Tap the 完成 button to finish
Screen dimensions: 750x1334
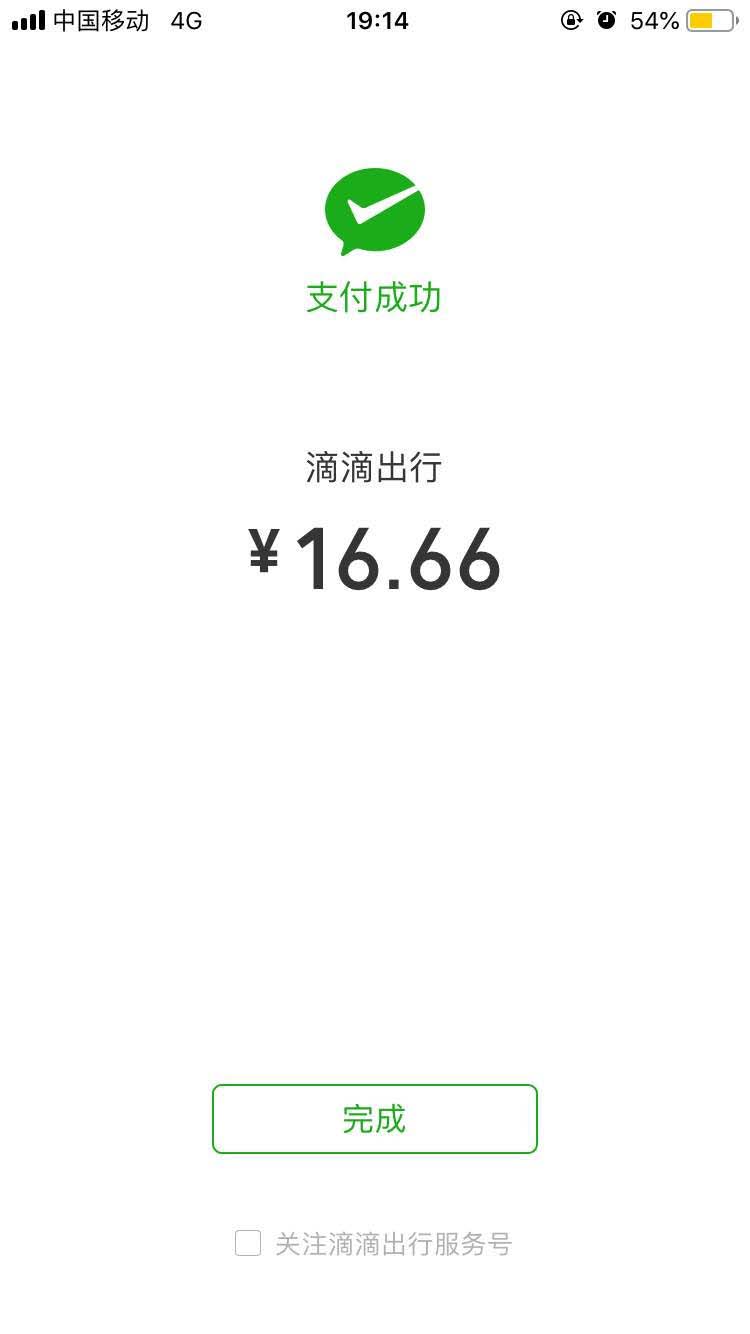374,1119
